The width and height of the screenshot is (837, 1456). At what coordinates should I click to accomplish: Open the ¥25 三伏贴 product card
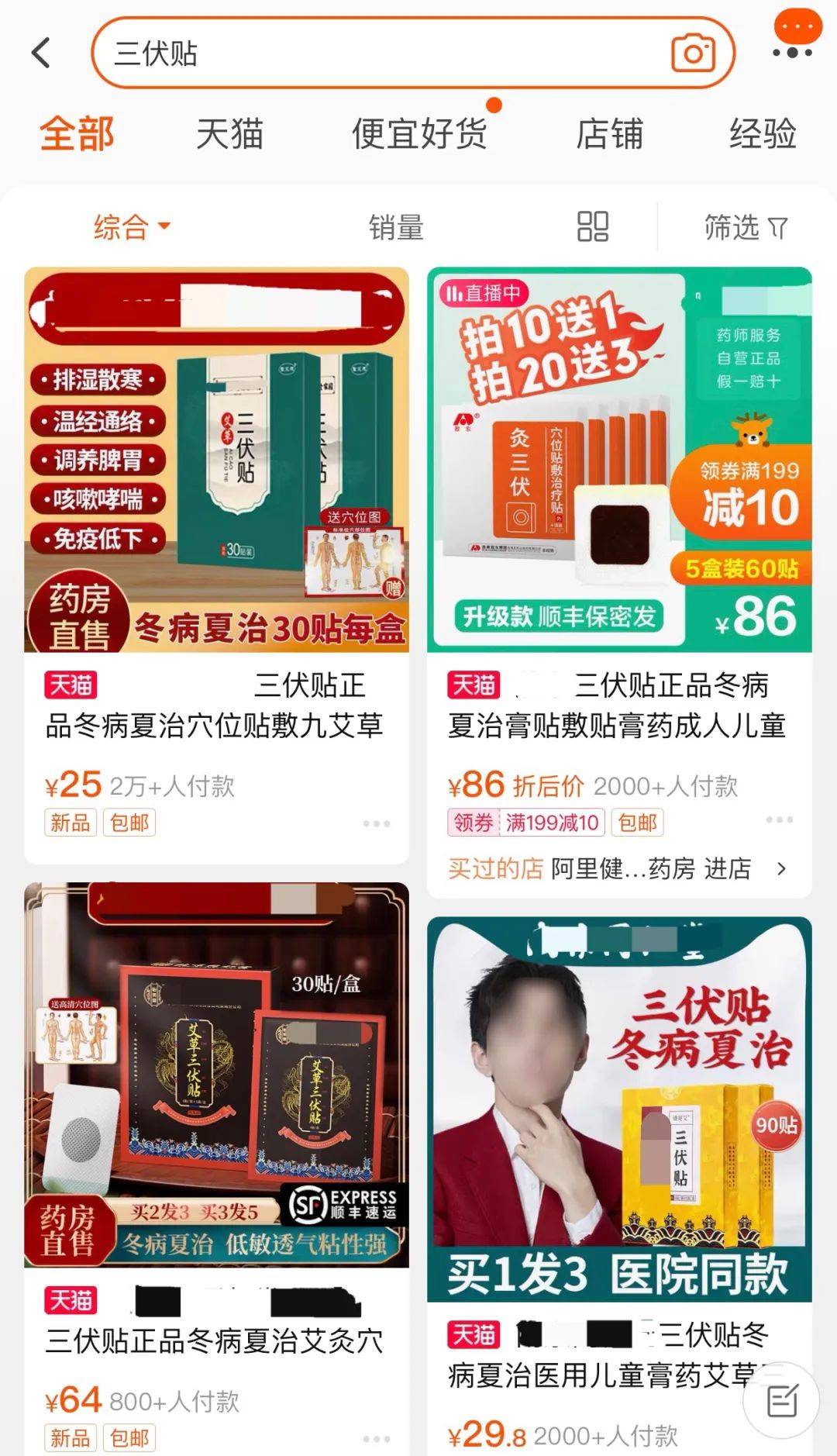(x=216, y=565)
